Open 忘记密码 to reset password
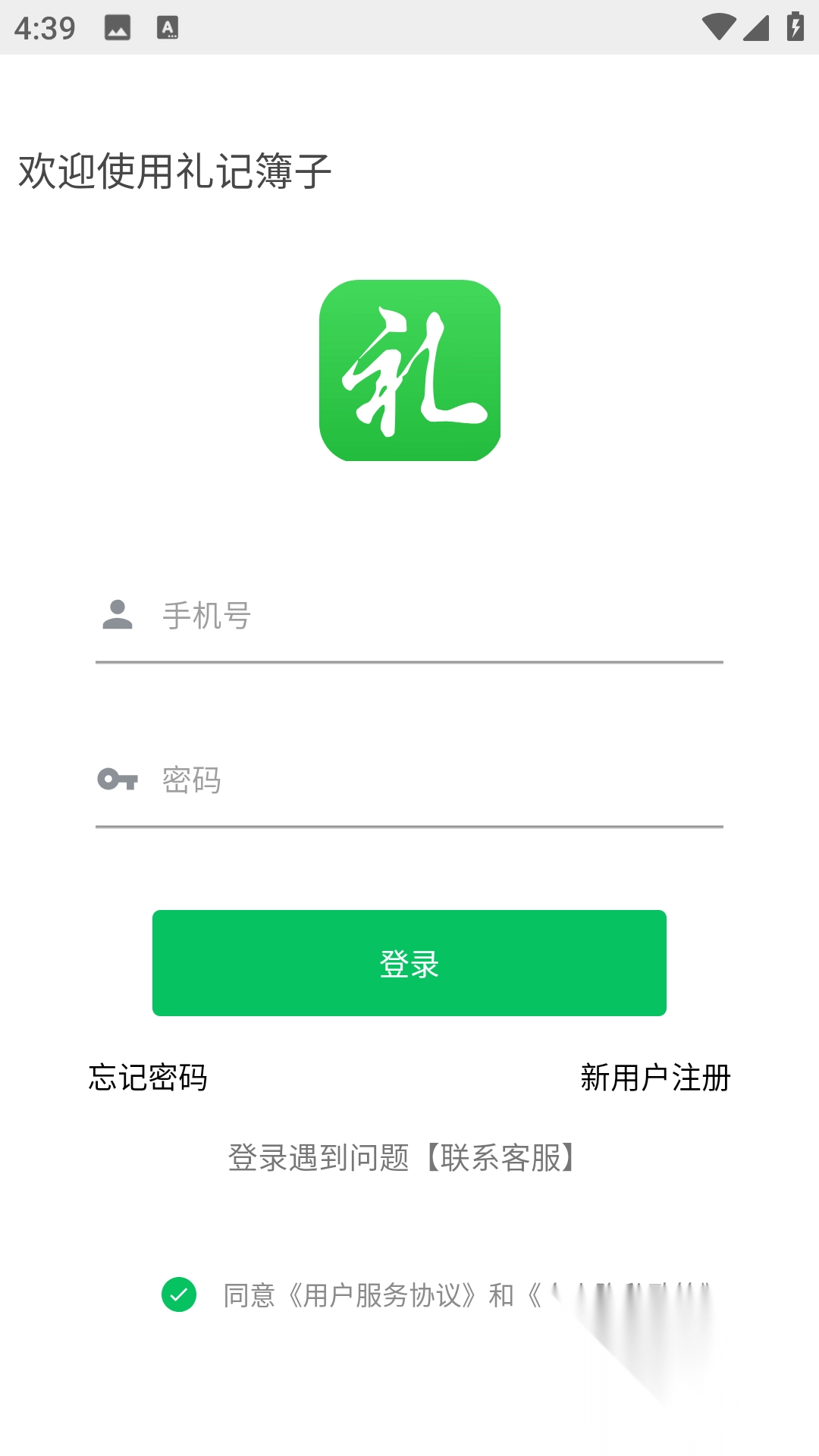The image size is (819, 1456). pyautogui.click(x=148, y=1078)
